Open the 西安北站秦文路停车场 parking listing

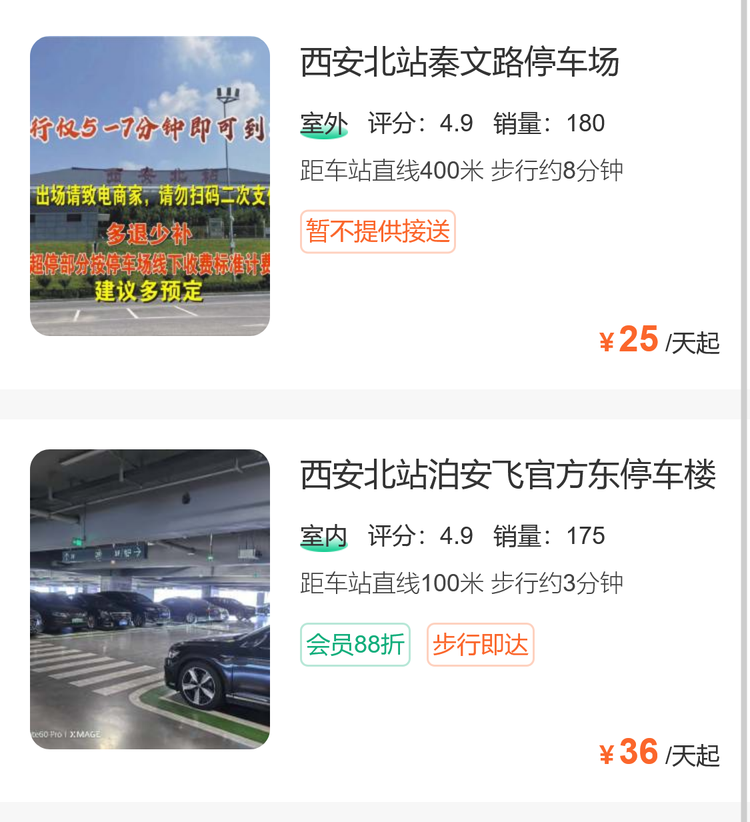point(459,62)
